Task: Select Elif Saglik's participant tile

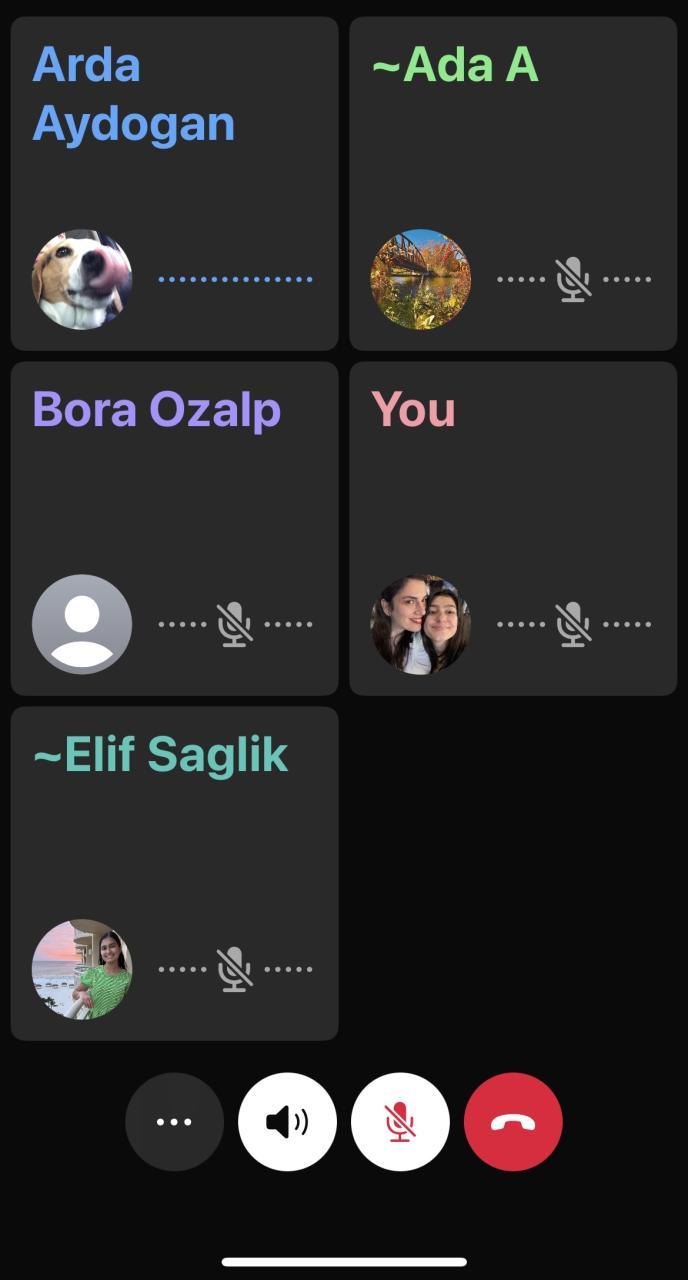Action: point(174,873)
